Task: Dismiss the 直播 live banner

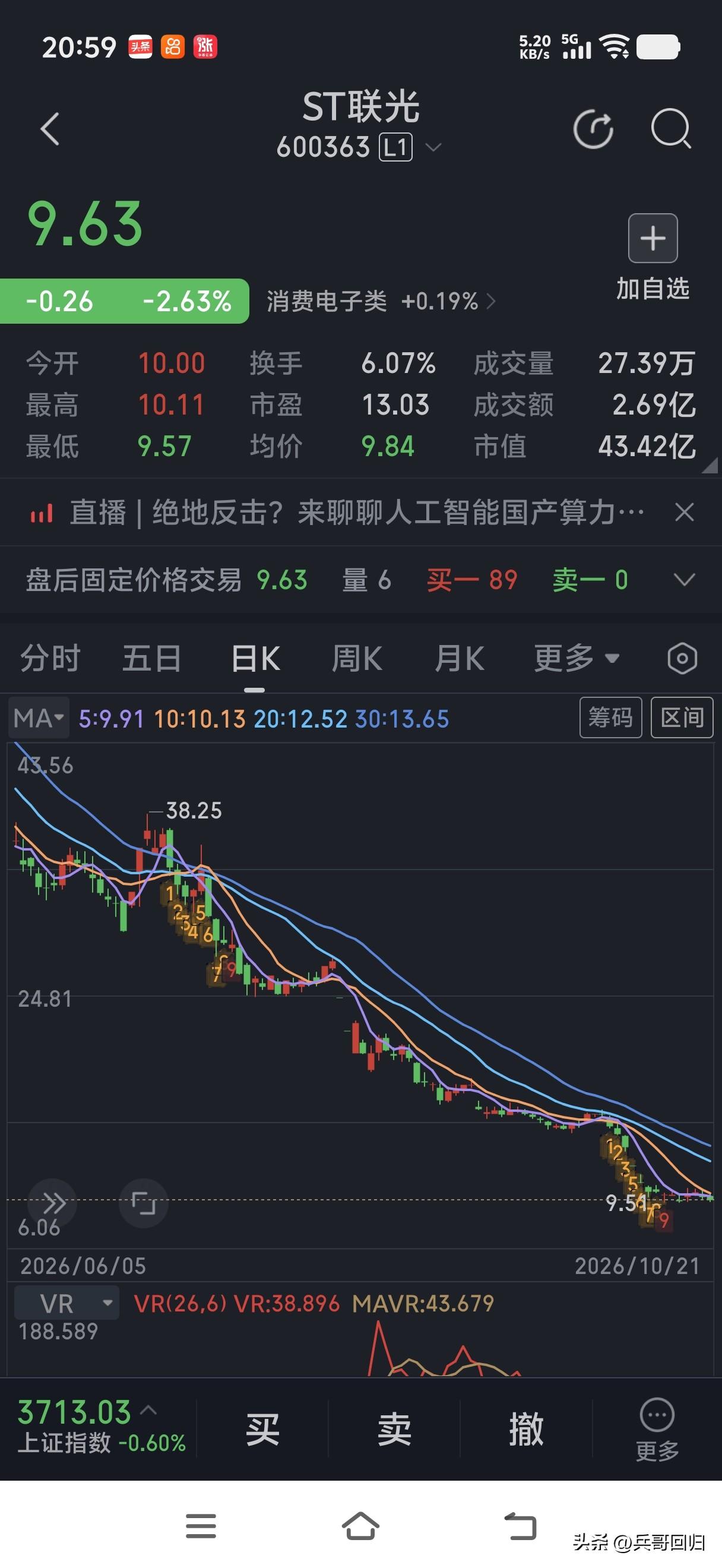Action: click(x=684, y=513)
